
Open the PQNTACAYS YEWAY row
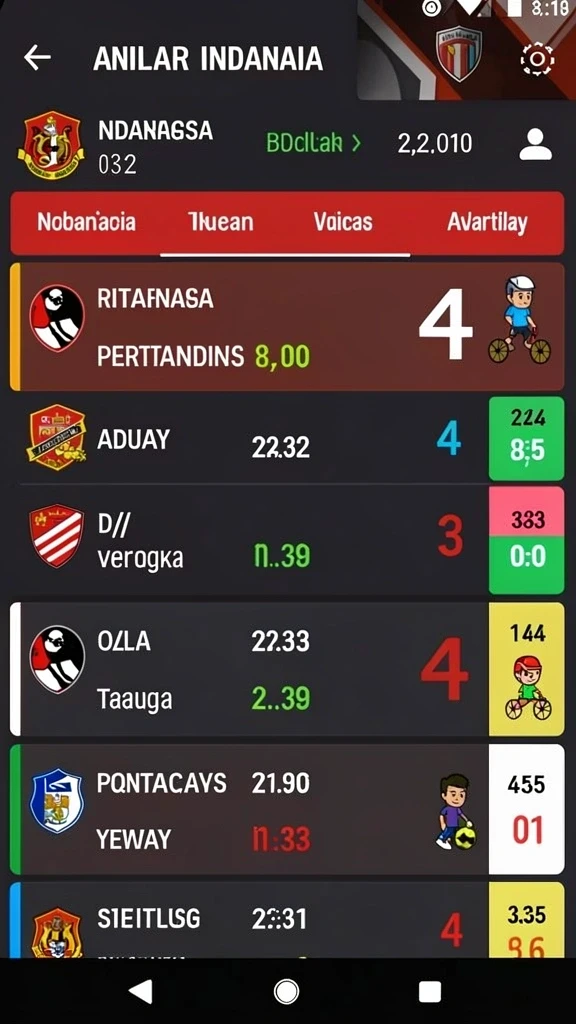287,809
